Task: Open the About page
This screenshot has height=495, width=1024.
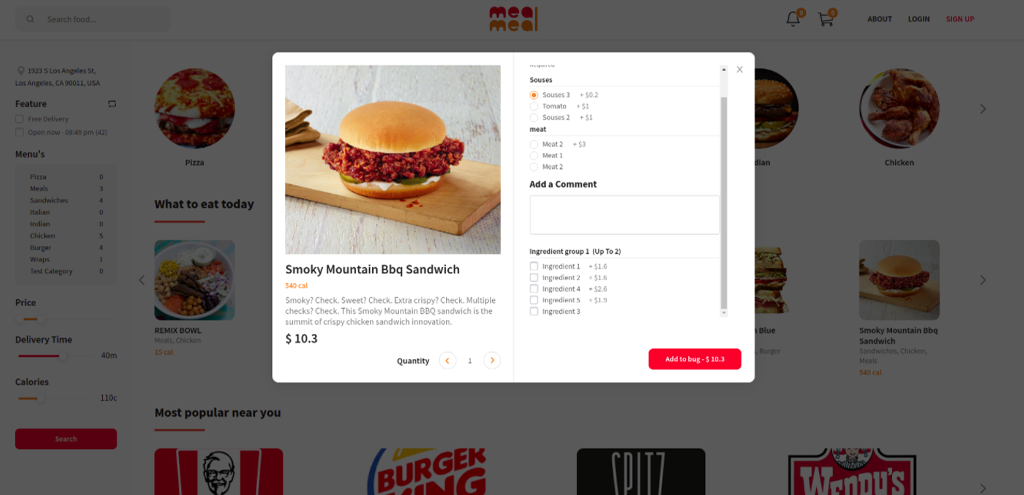Action: tap(879, 19)
